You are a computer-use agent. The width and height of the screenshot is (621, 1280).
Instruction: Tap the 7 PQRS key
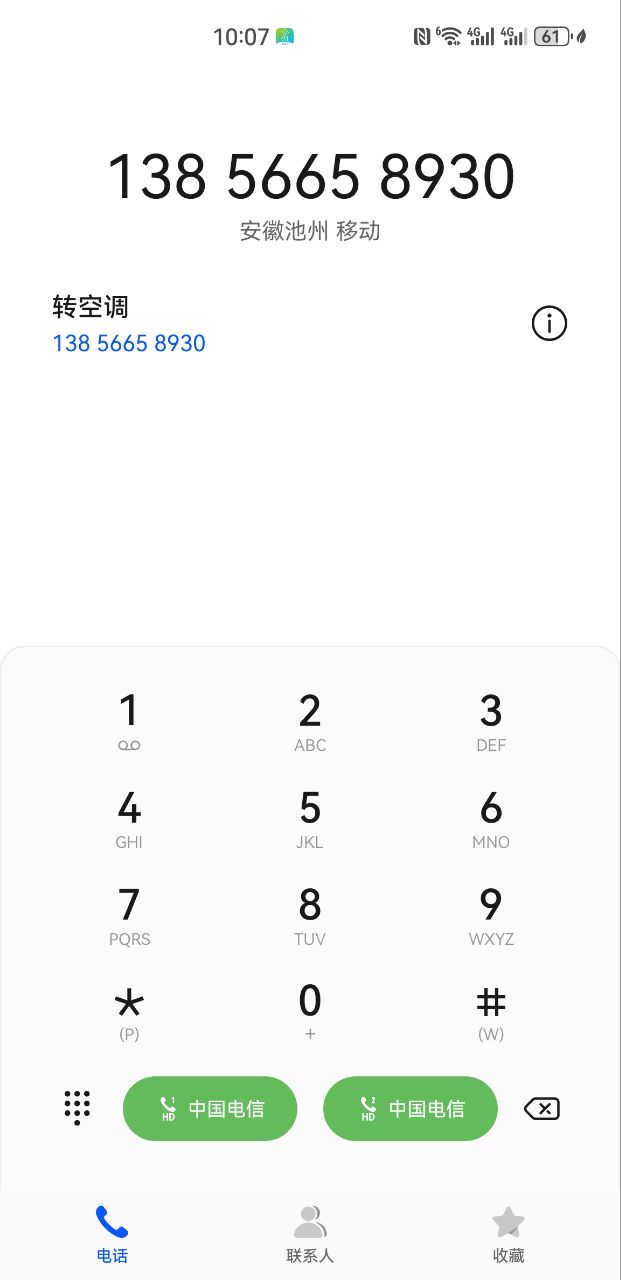(x=129, y=916)
